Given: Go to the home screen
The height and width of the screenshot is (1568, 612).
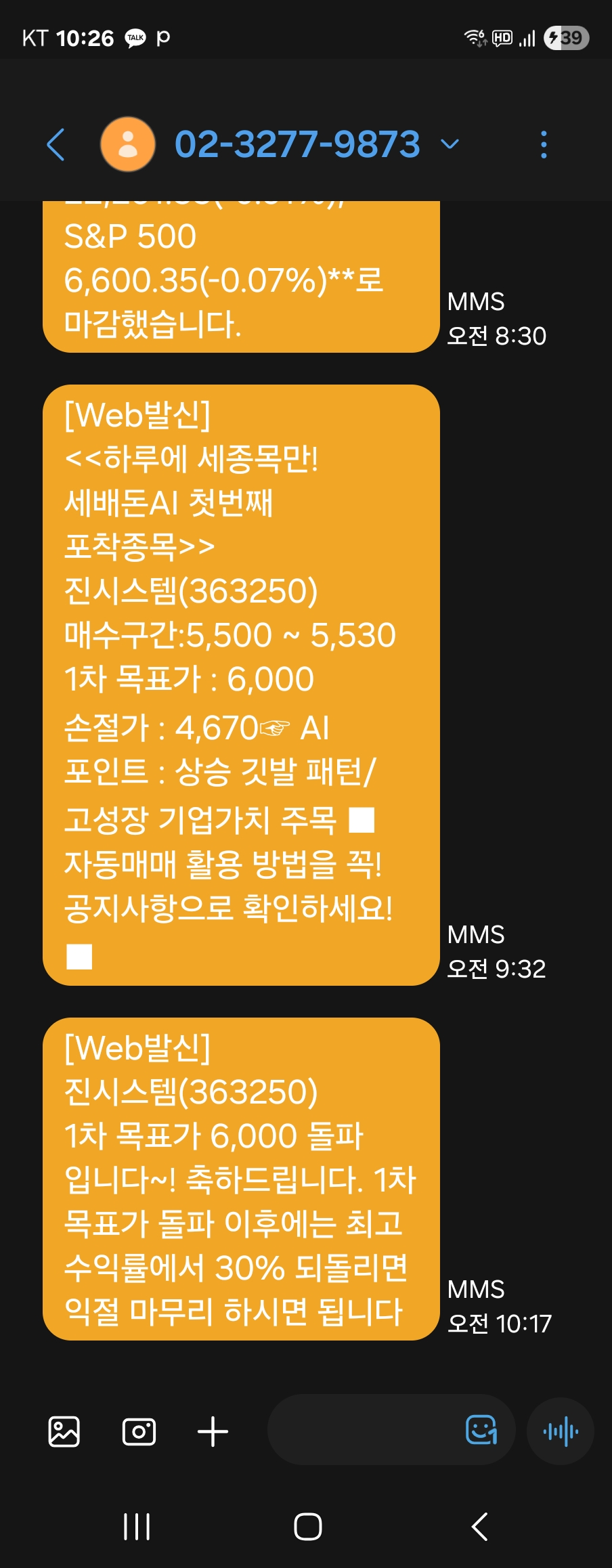Looking at the screenshot, I should 307,1527.
